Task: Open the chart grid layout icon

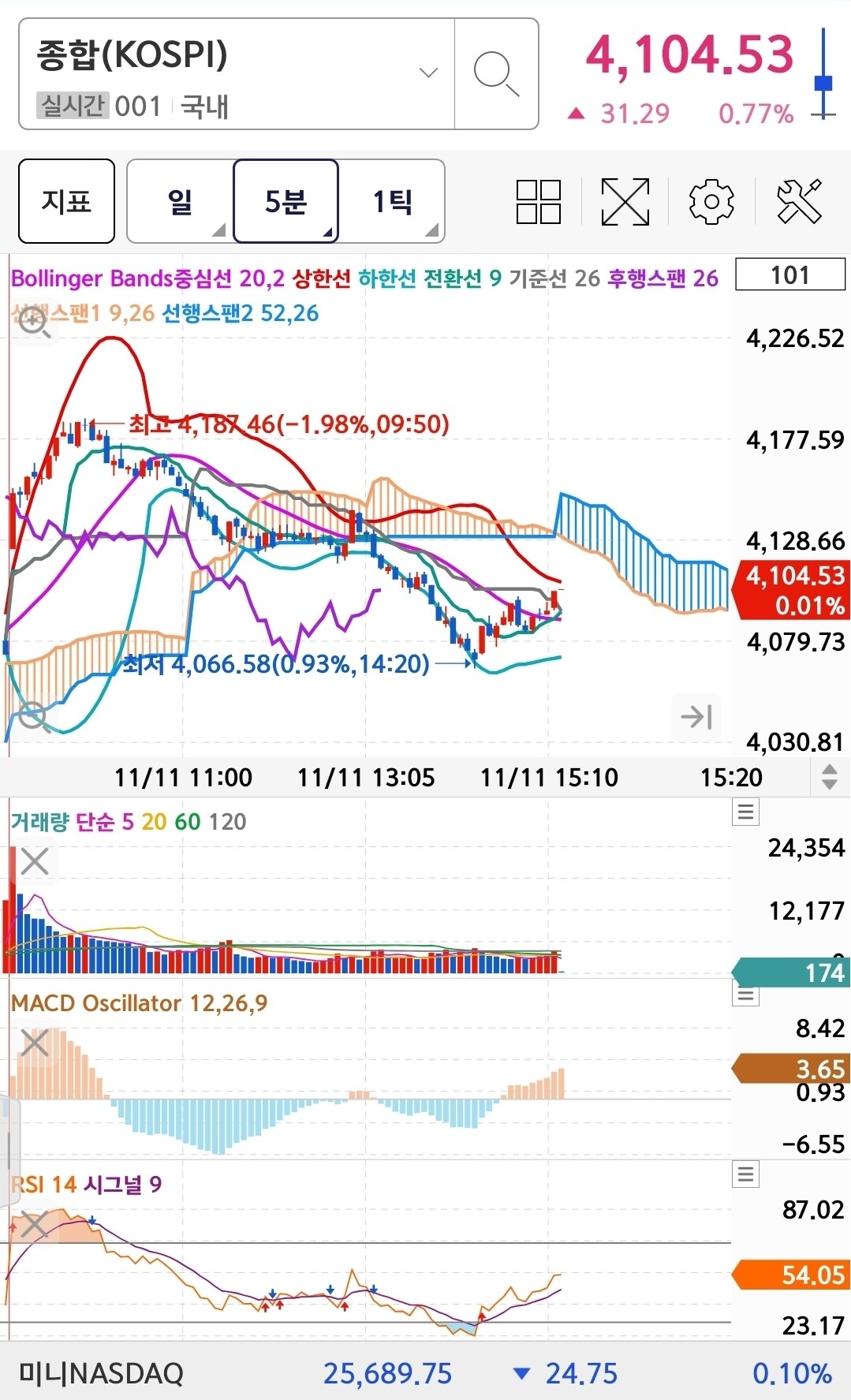Action: [538, 202]
